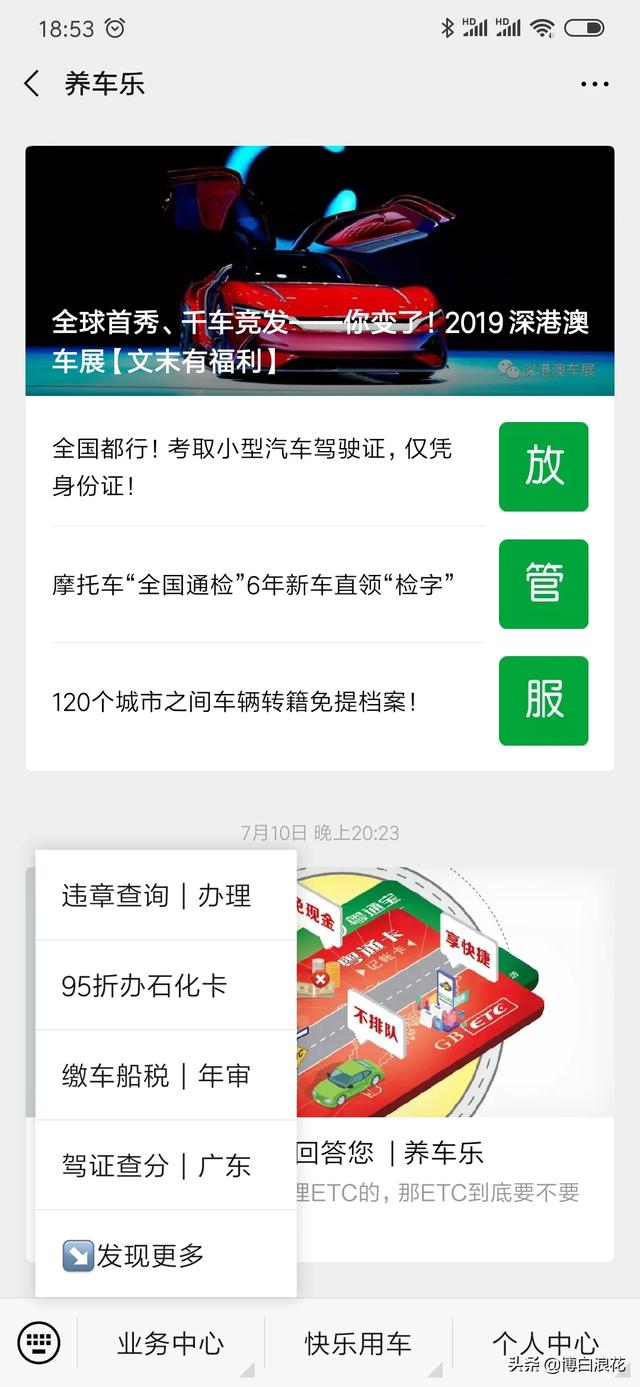Viewport: 640px width, 1387px height.
Task: Select 缴车船税｜年审 menu item
Action: 166,1075
